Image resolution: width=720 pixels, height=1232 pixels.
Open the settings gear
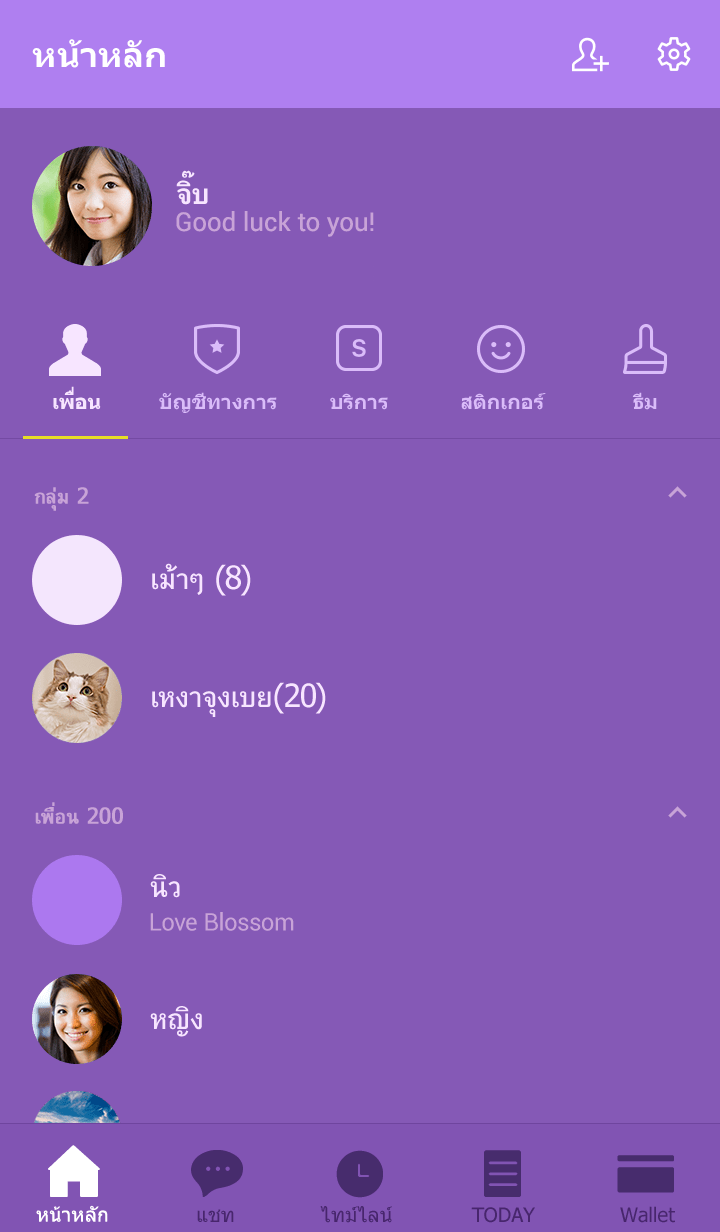point(674,55)
